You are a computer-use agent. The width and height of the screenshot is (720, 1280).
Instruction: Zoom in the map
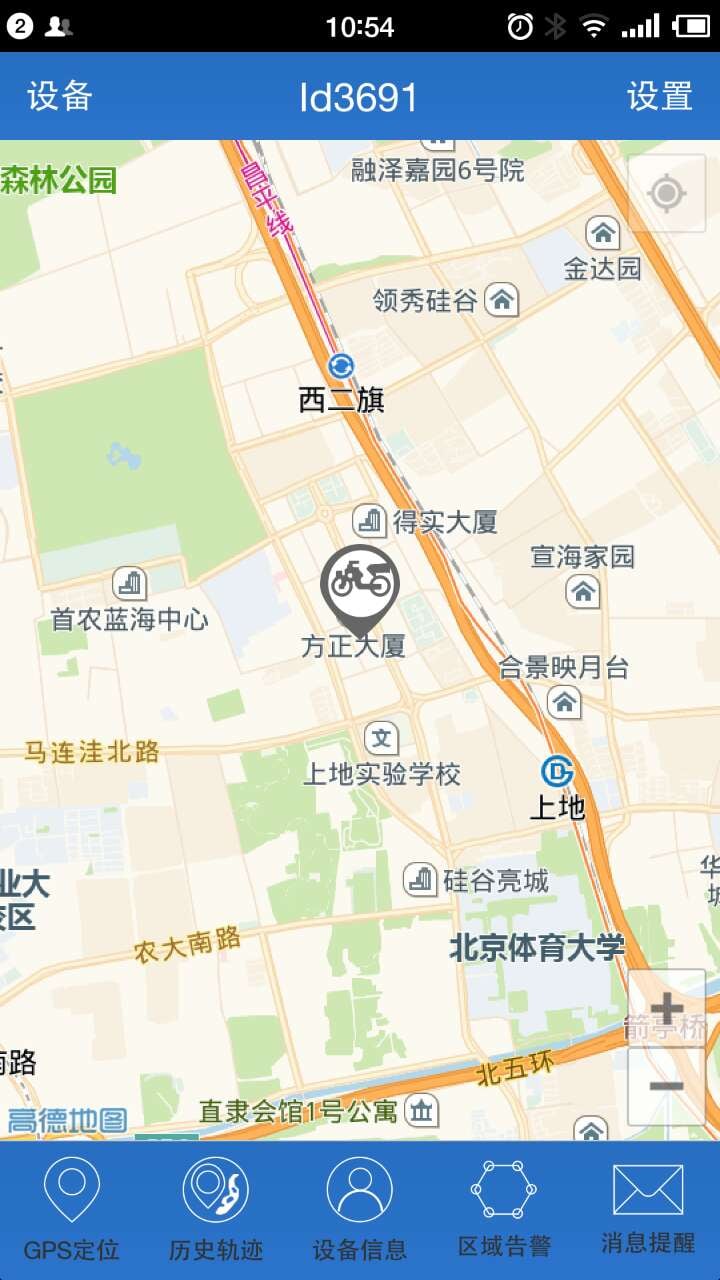[666, 1009]
